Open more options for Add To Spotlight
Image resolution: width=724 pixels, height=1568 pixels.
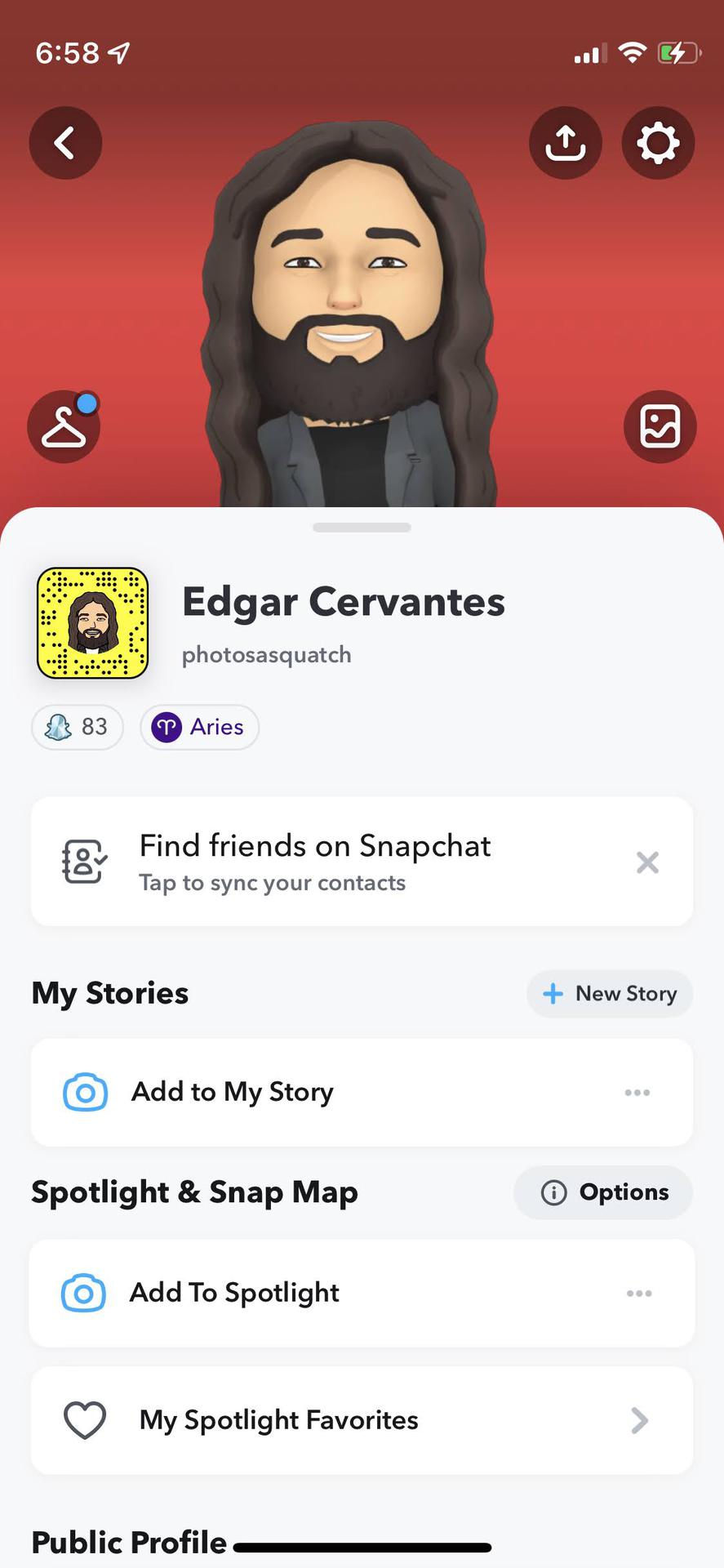coord(638,1294)
